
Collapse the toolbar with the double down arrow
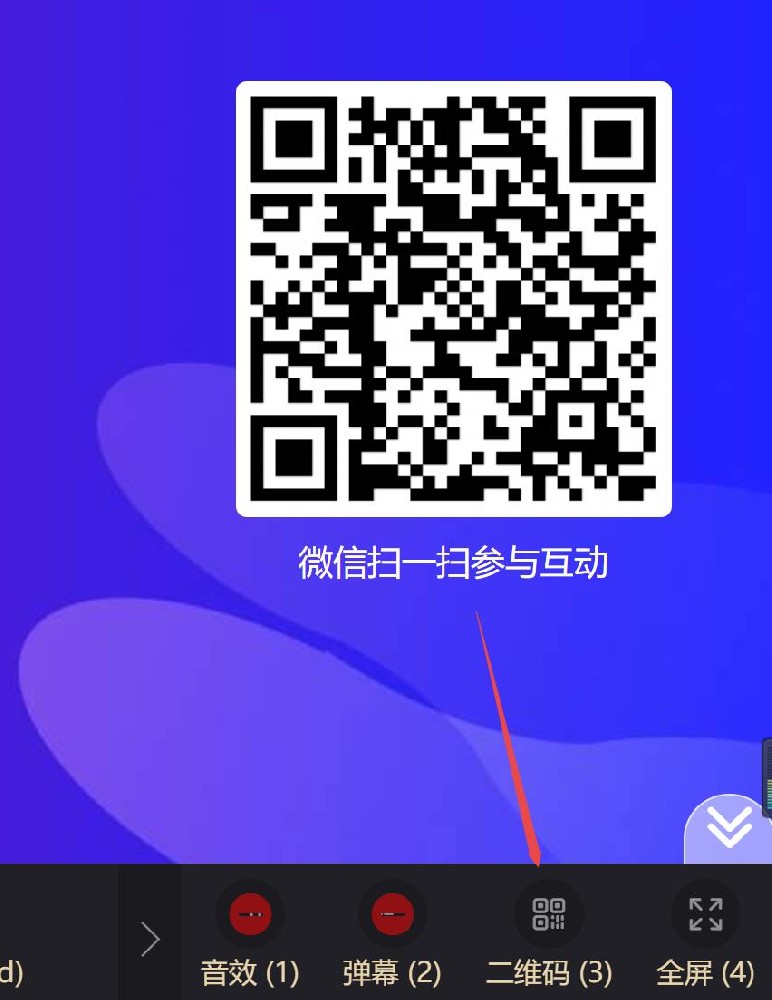729,826
